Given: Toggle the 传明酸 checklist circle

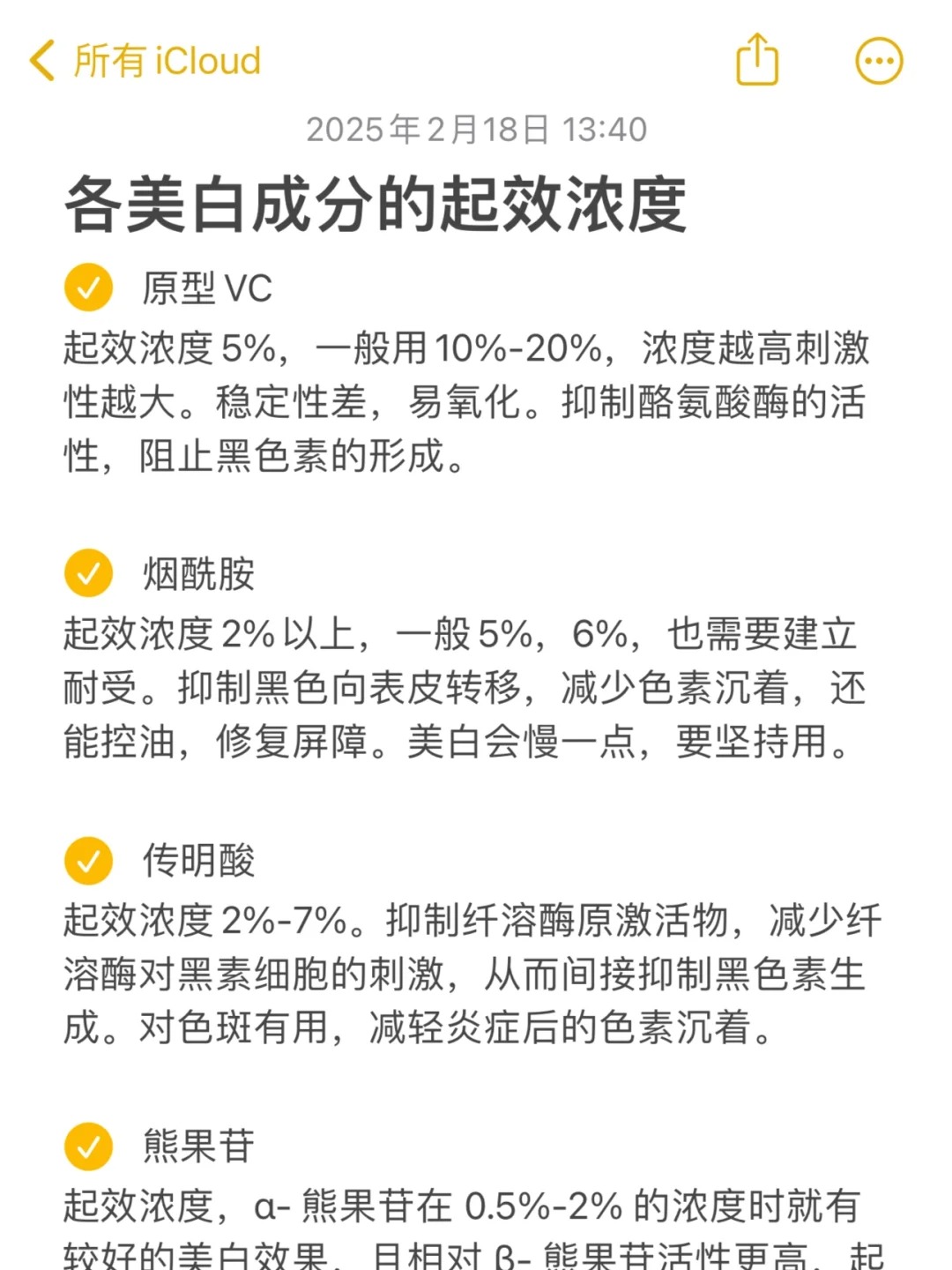Looking at the screenshot, I should pyautogui.click(x=88, y=860).
